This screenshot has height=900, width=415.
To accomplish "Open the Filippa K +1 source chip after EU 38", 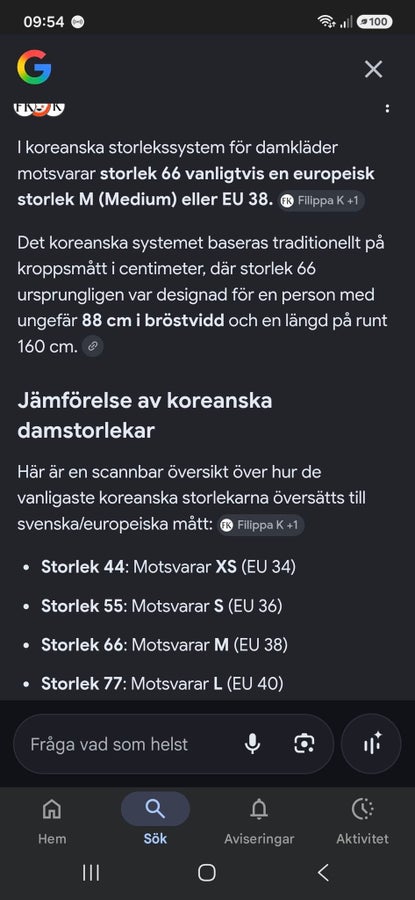I will (x=321, y=201).
